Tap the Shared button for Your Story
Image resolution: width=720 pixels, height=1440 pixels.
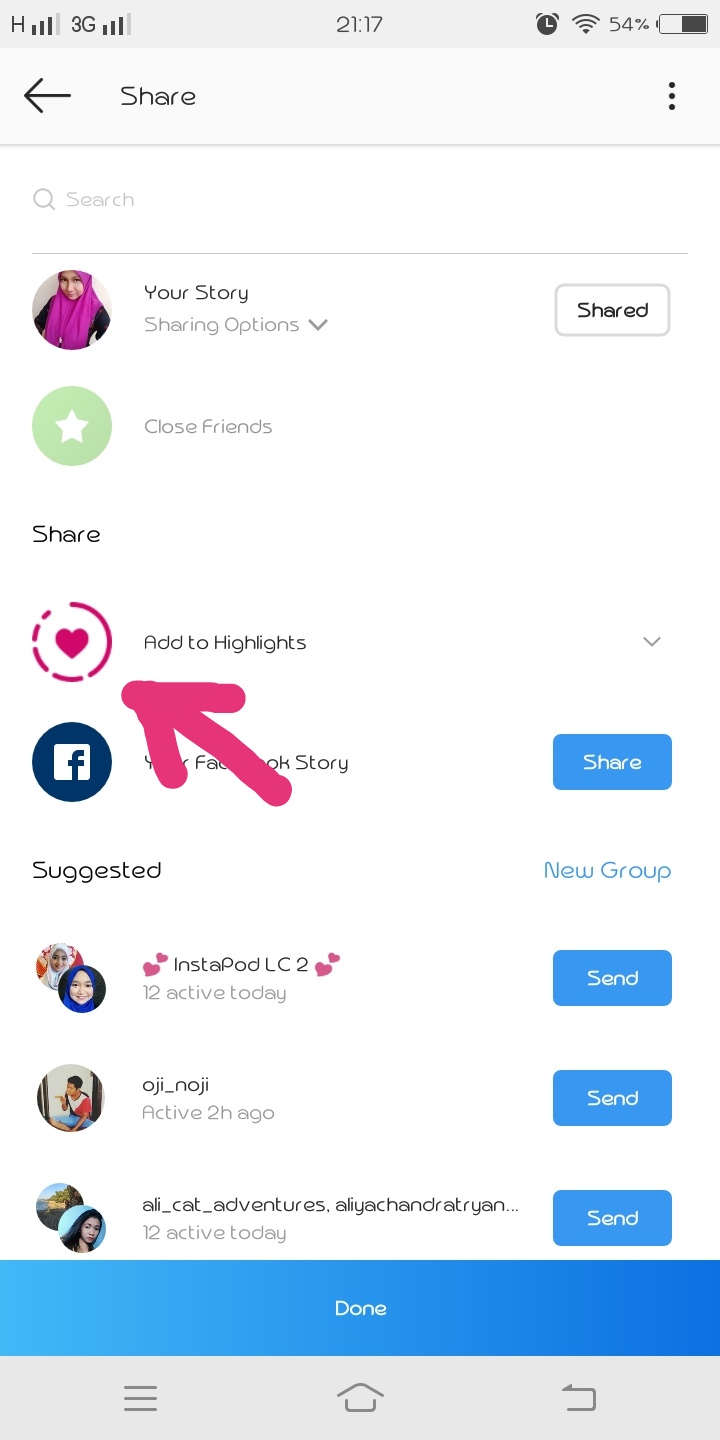pos(612,310)
